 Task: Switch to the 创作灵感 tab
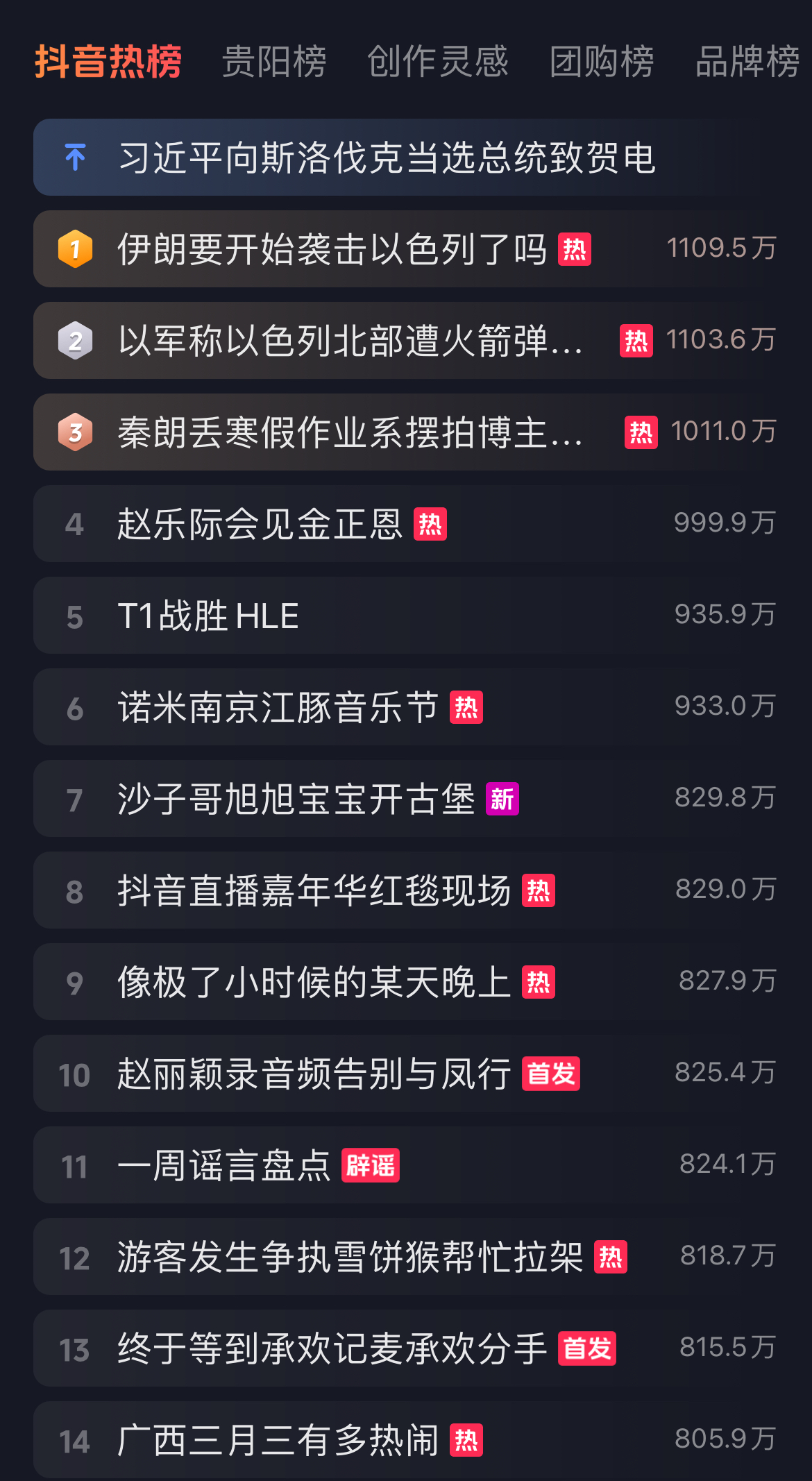point(437,62)
